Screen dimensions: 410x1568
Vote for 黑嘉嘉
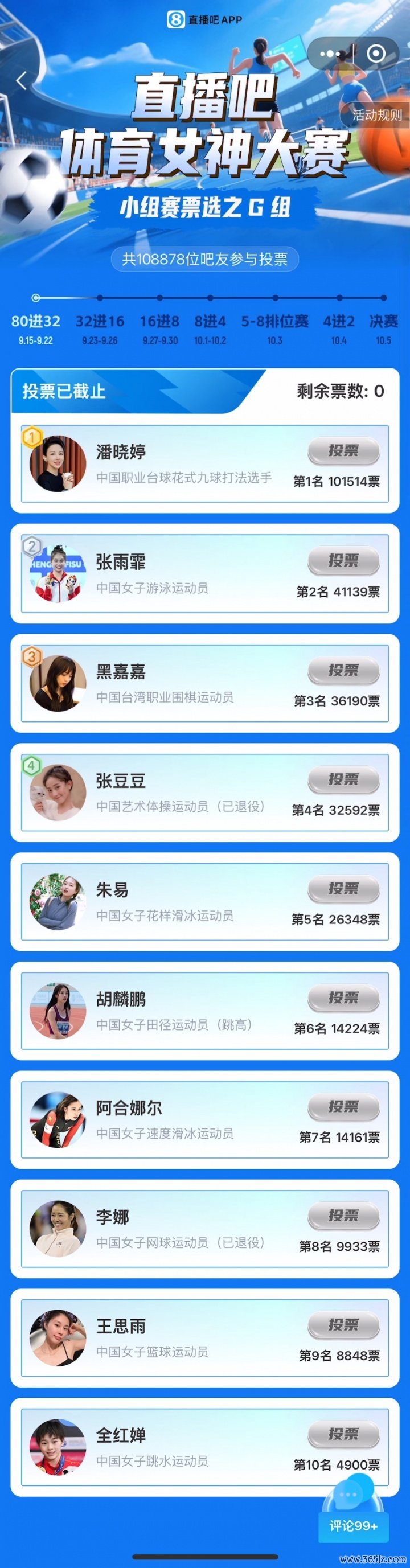(343, 670)
